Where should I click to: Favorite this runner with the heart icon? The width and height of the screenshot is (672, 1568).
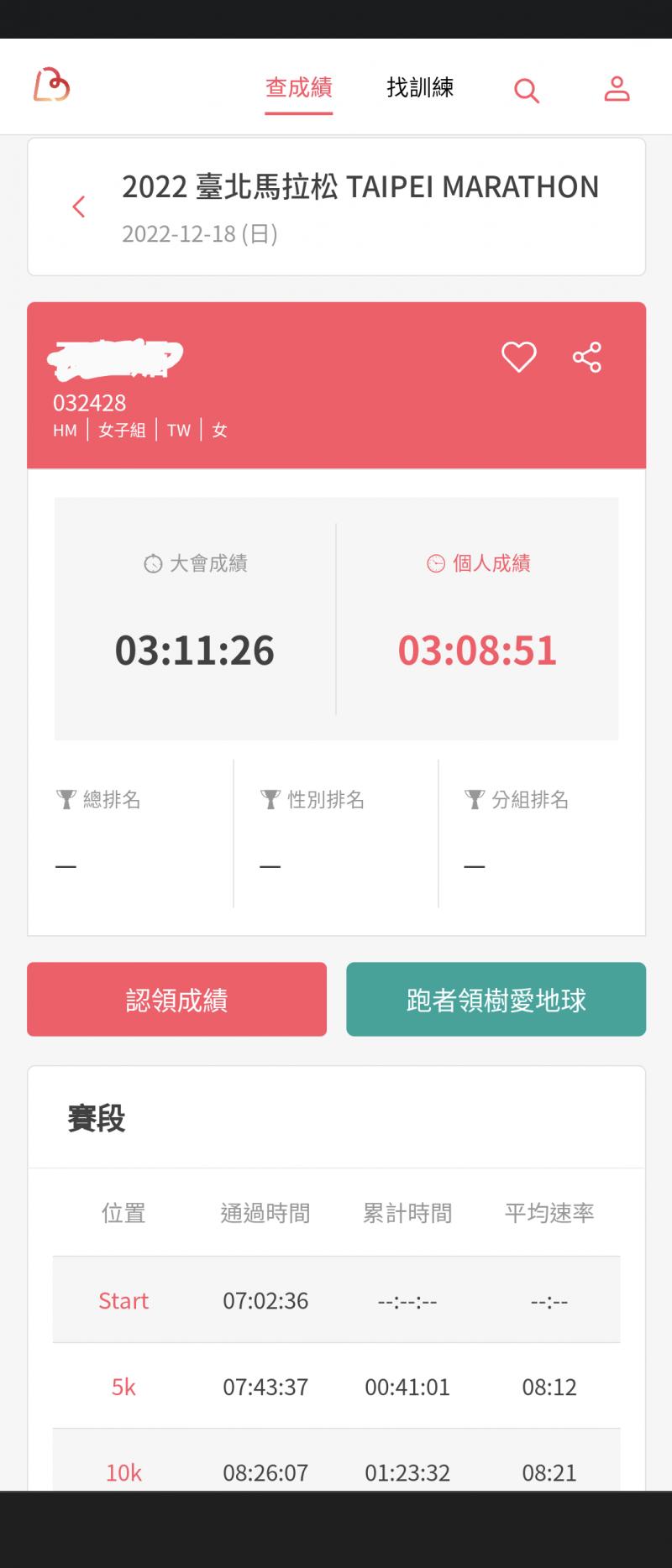518,357
